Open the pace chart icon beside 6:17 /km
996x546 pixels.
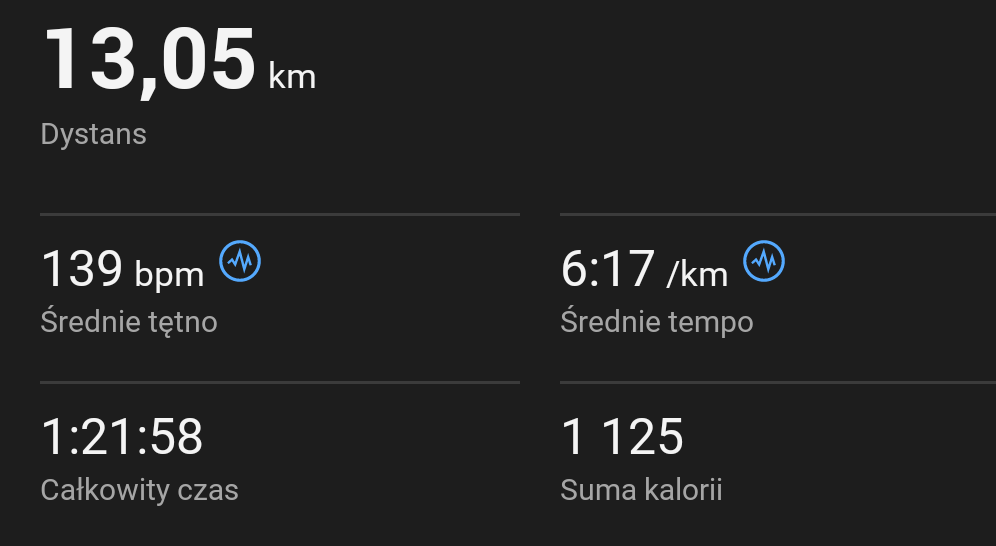tap(764, 262)
